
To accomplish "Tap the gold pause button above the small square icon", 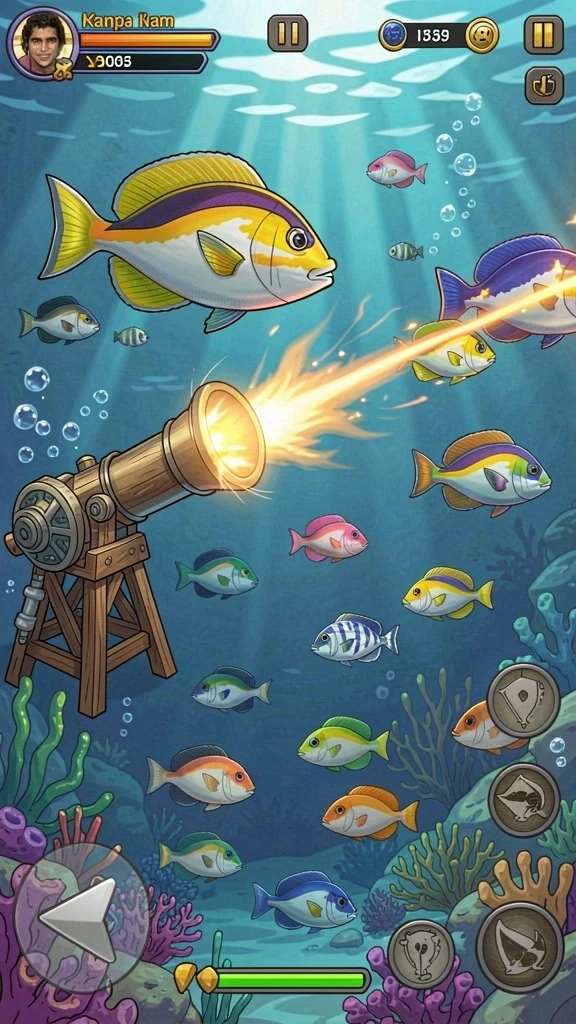I will 543,34.
